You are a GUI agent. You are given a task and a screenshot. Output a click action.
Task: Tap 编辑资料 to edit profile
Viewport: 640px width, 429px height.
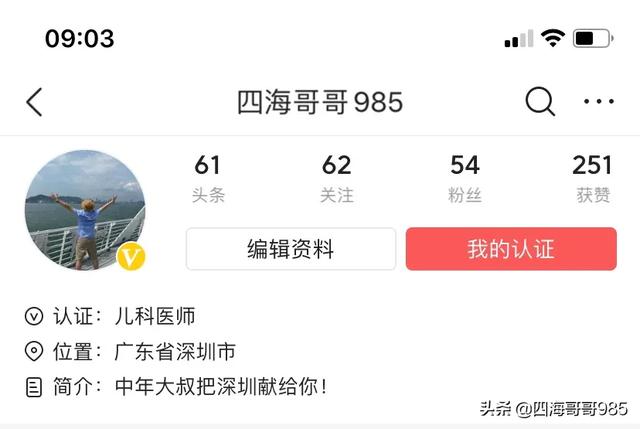coord(291,249)
